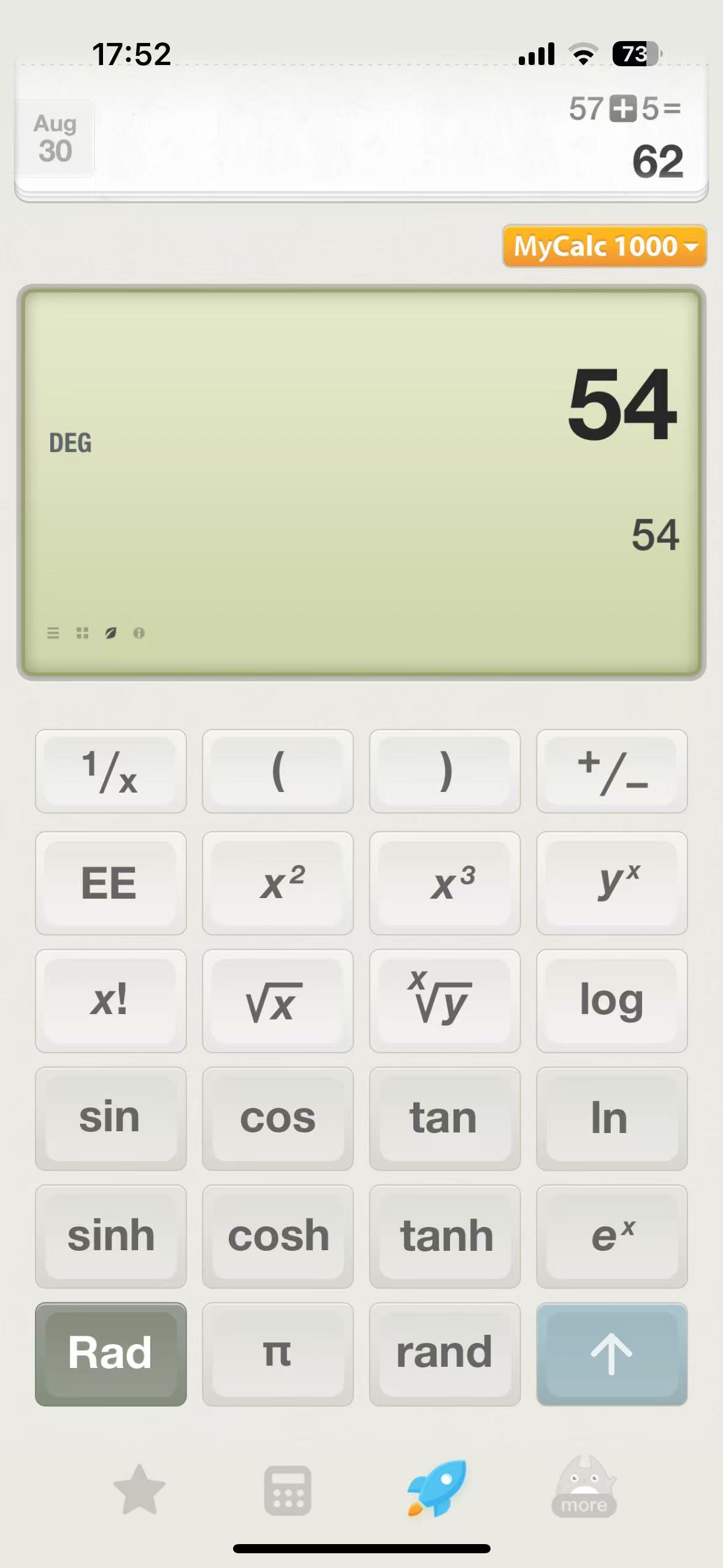Square the number with x² key

pyautogui.click(x=278, y=883)
